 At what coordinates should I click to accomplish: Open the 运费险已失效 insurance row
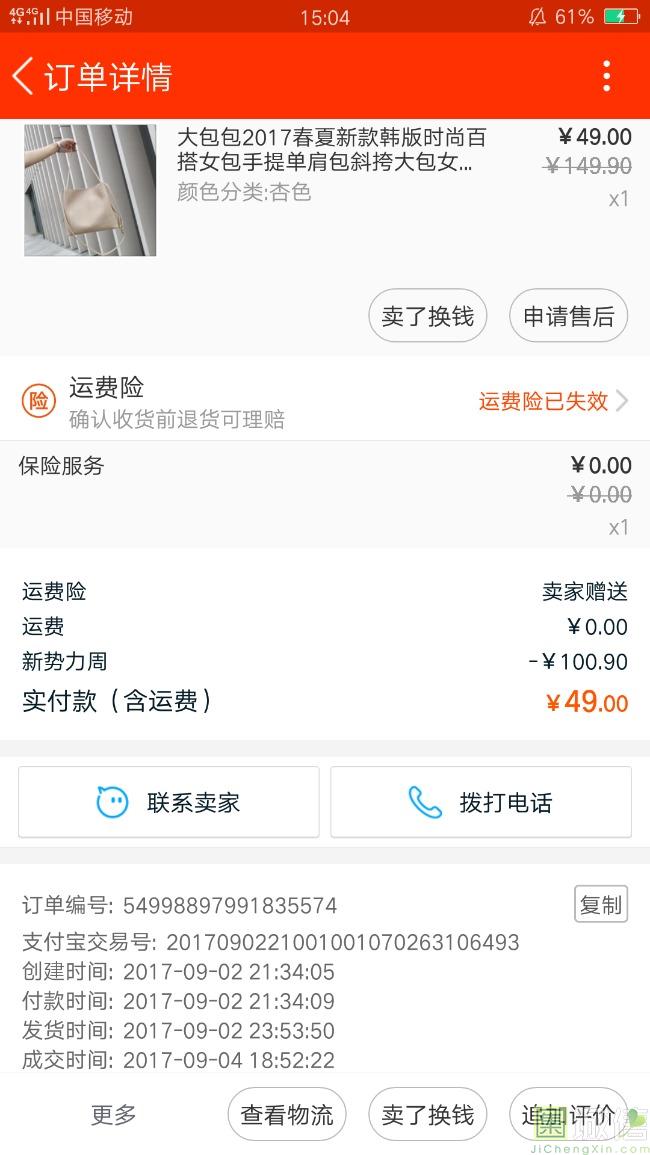coord(552,402)
